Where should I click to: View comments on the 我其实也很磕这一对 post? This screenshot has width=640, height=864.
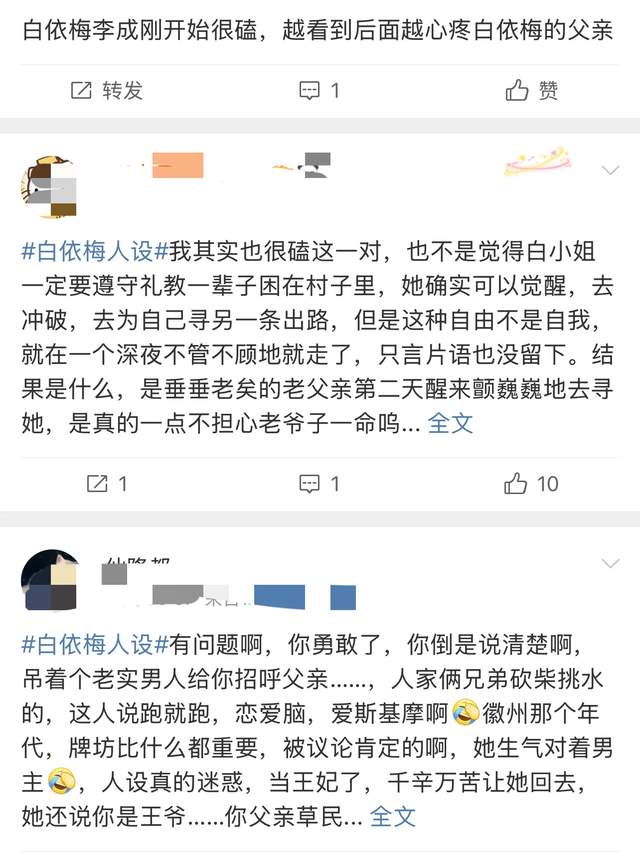click(x=320, y=484)
